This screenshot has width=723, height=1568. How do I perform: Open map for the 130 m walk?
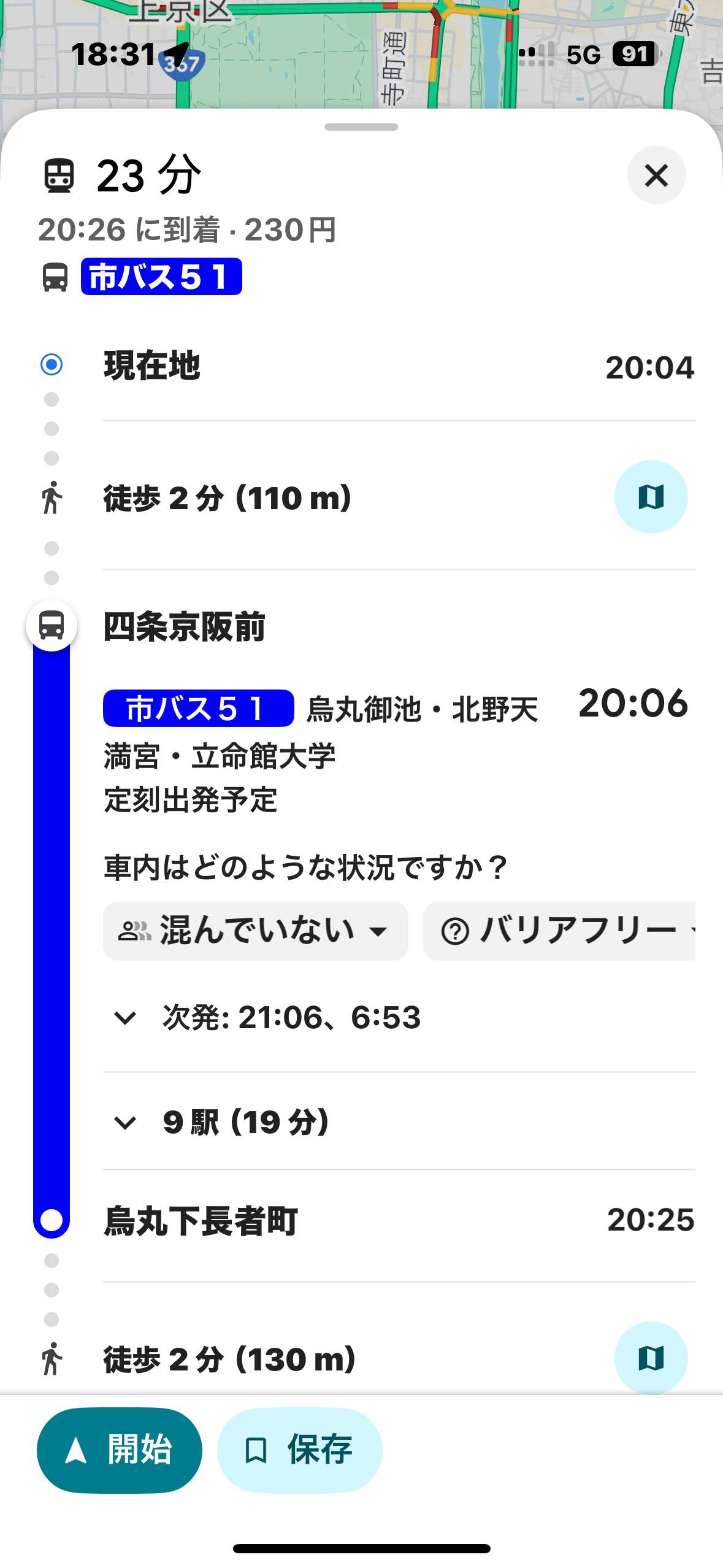pos(651,1358)
